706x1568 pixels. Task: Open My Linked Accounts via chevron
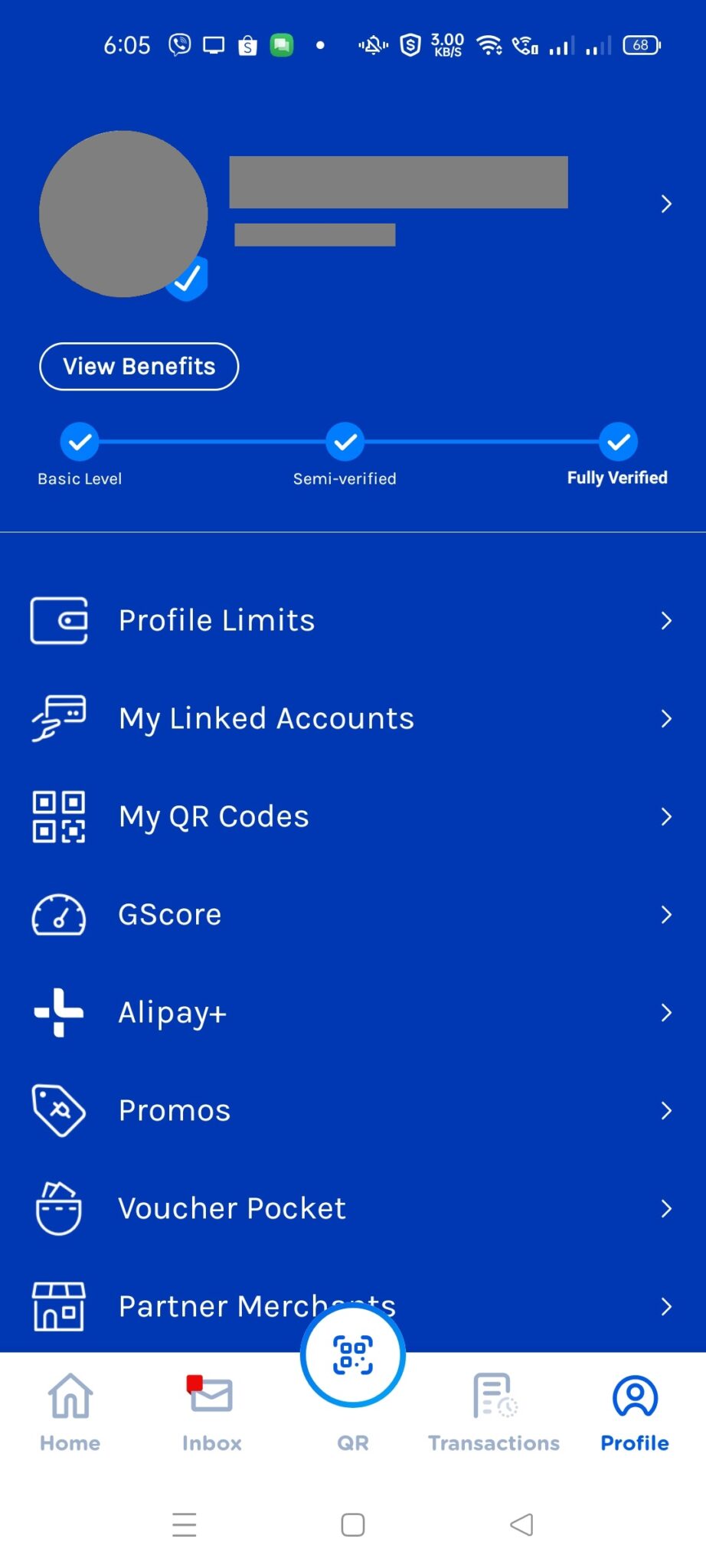click(665, 719)
